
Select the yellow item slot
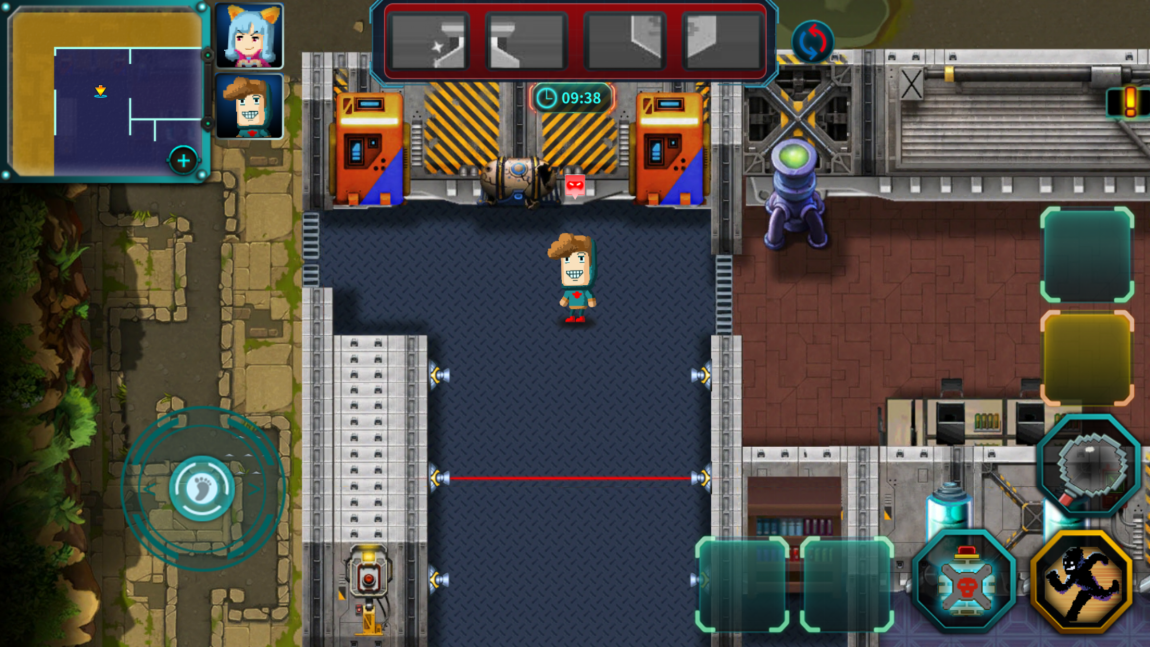pos(1087,358)
